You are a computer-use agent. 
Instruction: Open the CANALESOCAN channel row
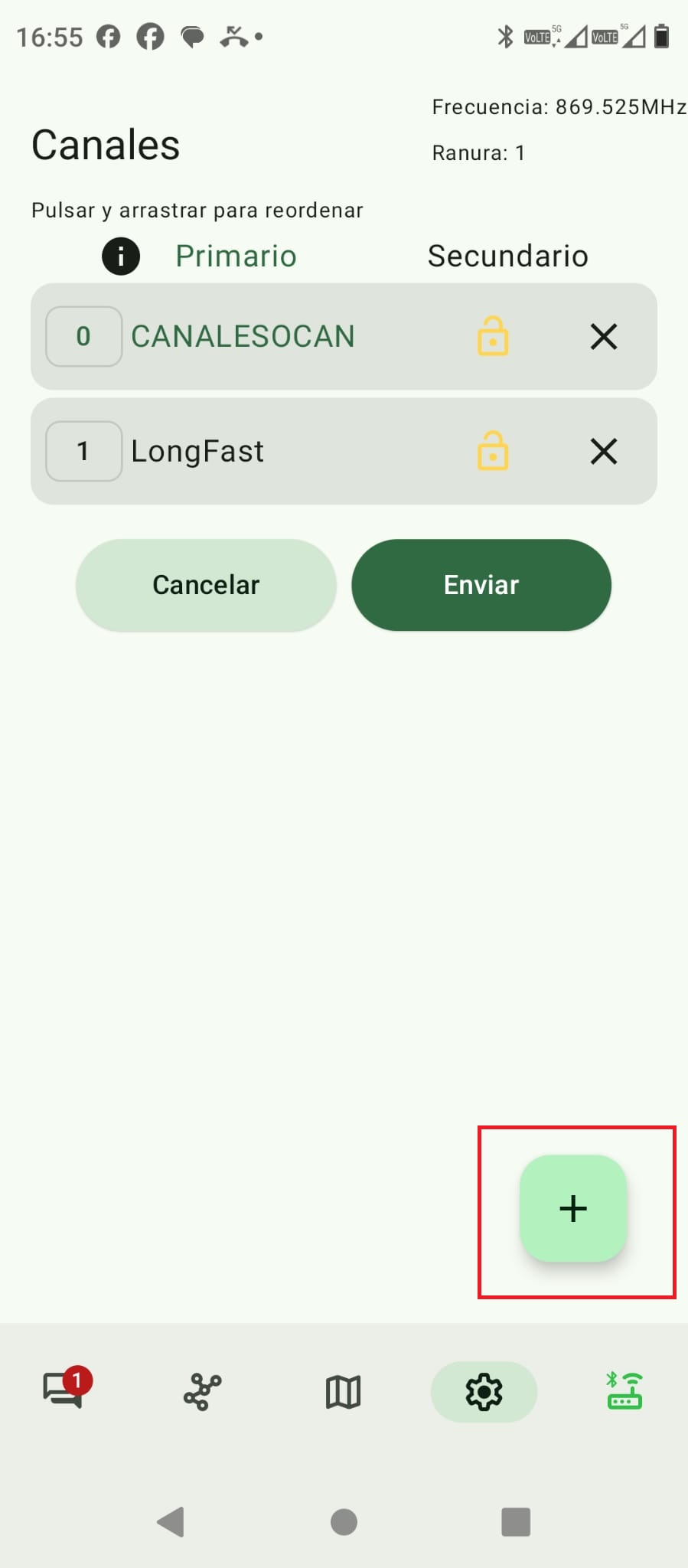243,337
